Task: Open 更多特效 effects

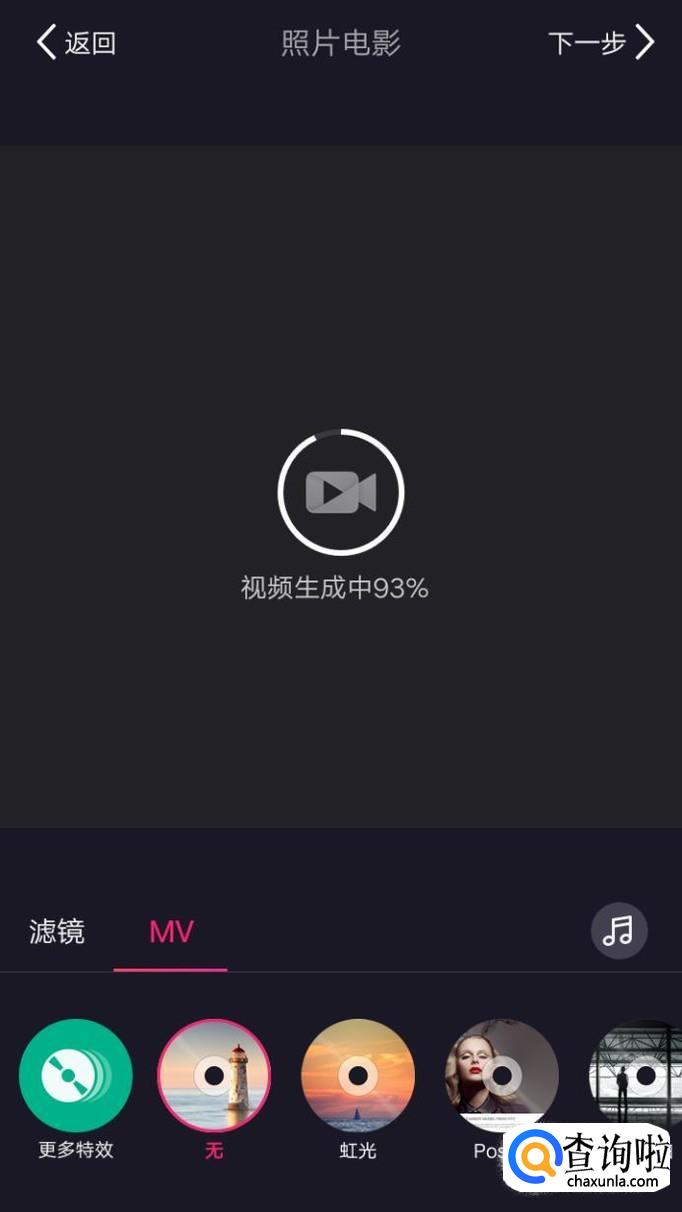Action: coord(76,1076)
